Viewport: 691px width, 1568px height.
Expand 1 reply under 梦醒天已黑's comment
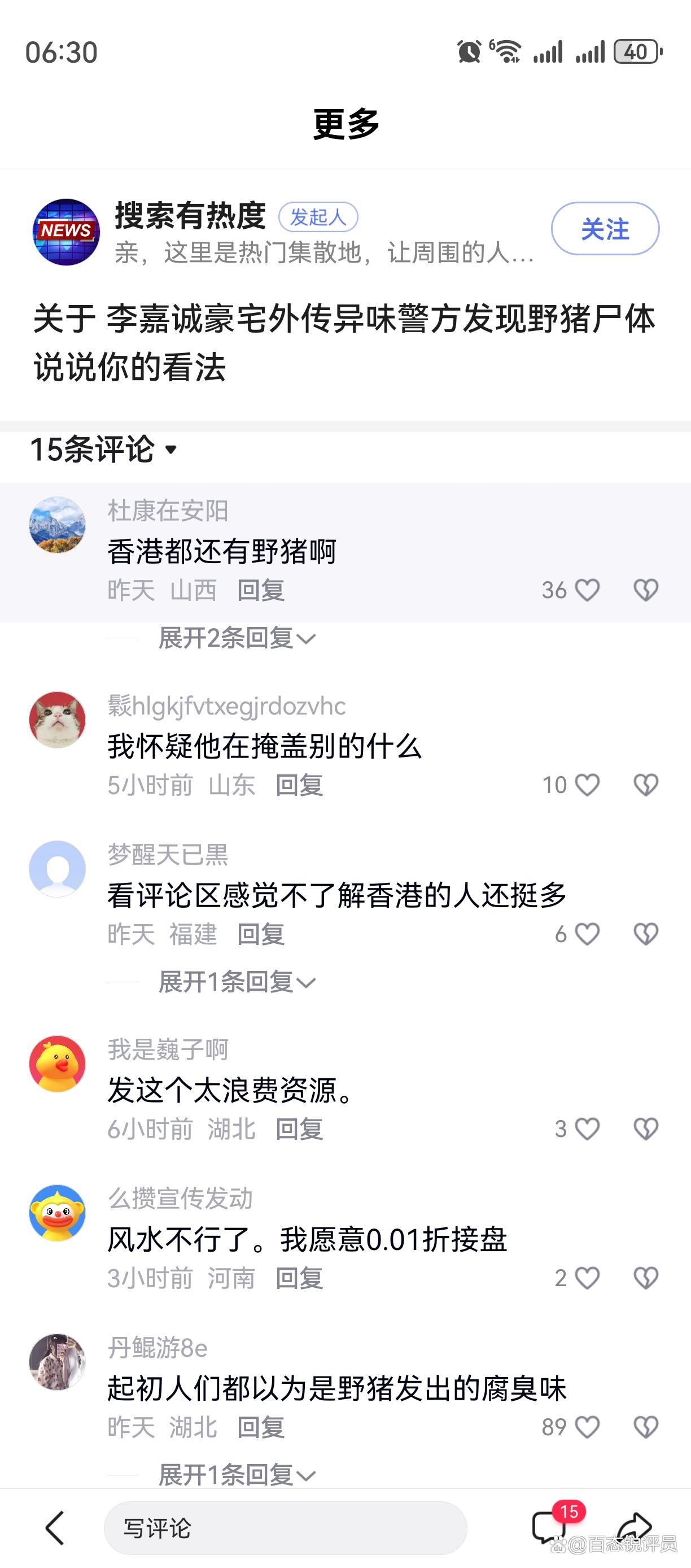pyautogui.click(x=237, y=982)
